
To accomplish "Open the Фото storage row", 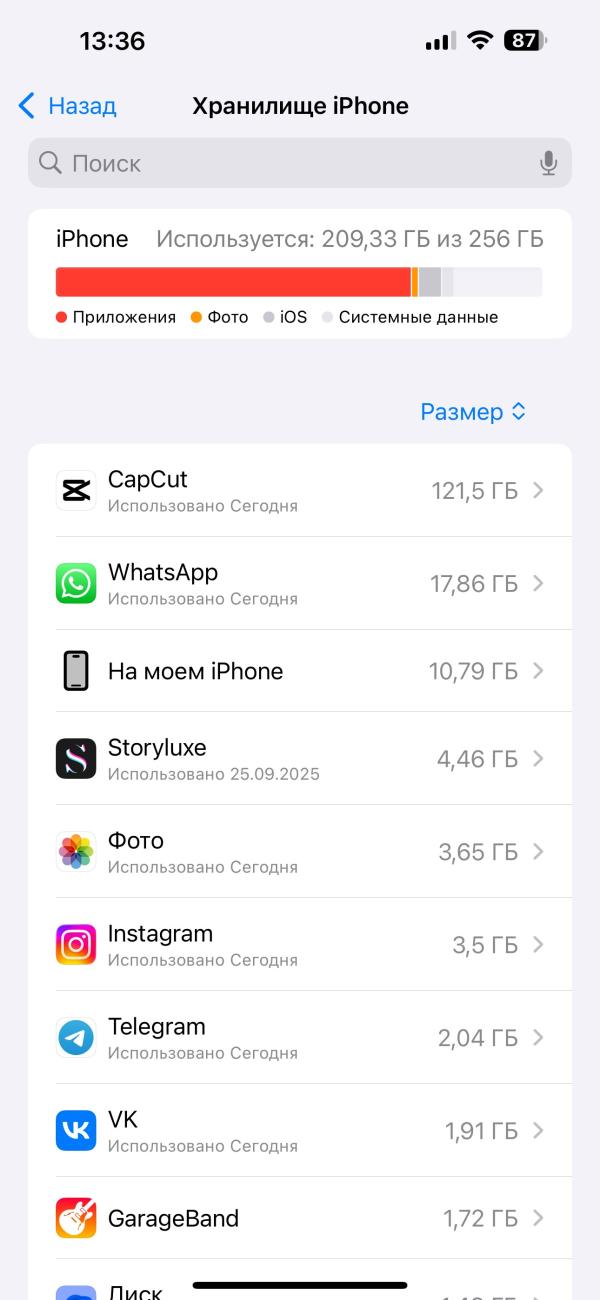I will pos(300,851).
